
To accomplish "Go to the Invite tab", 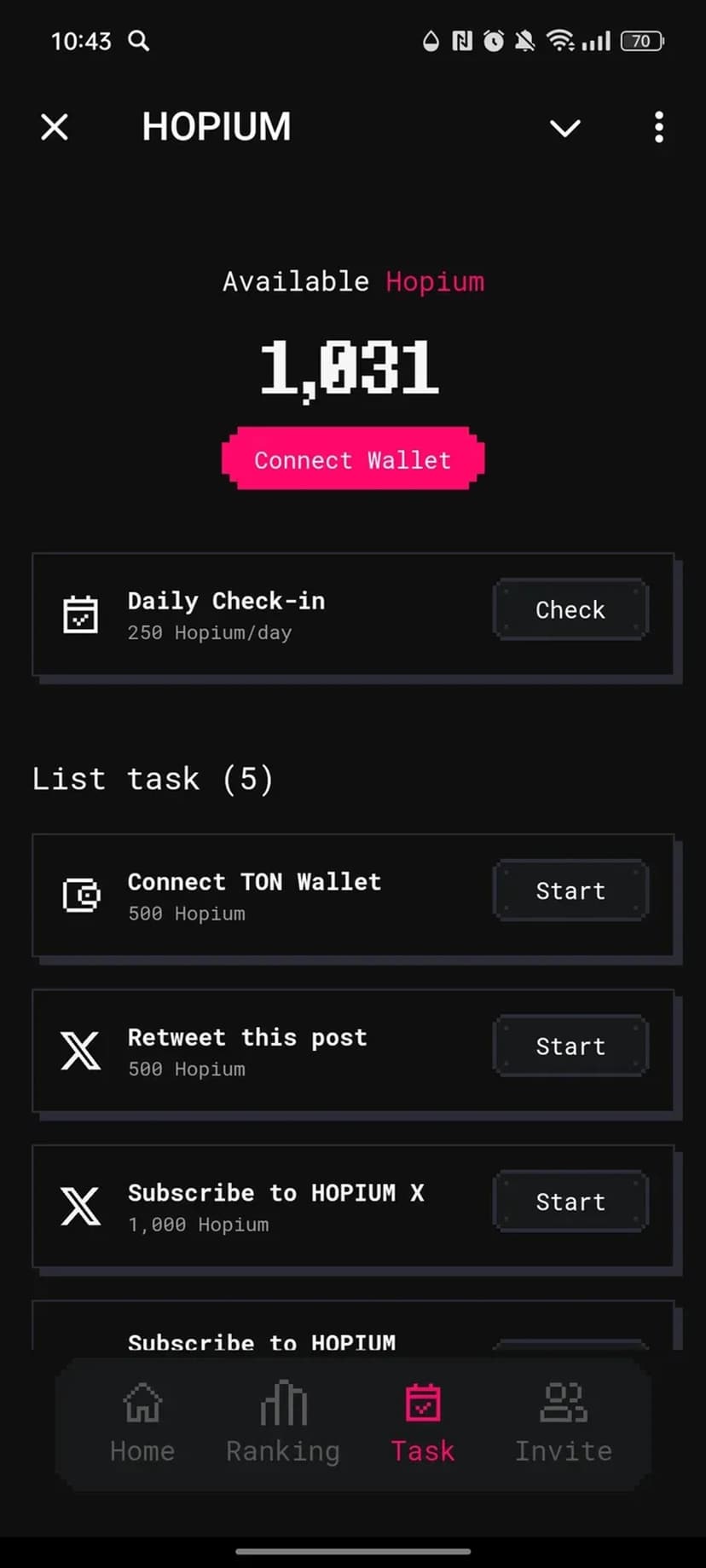I will (x=564, y=1423).
